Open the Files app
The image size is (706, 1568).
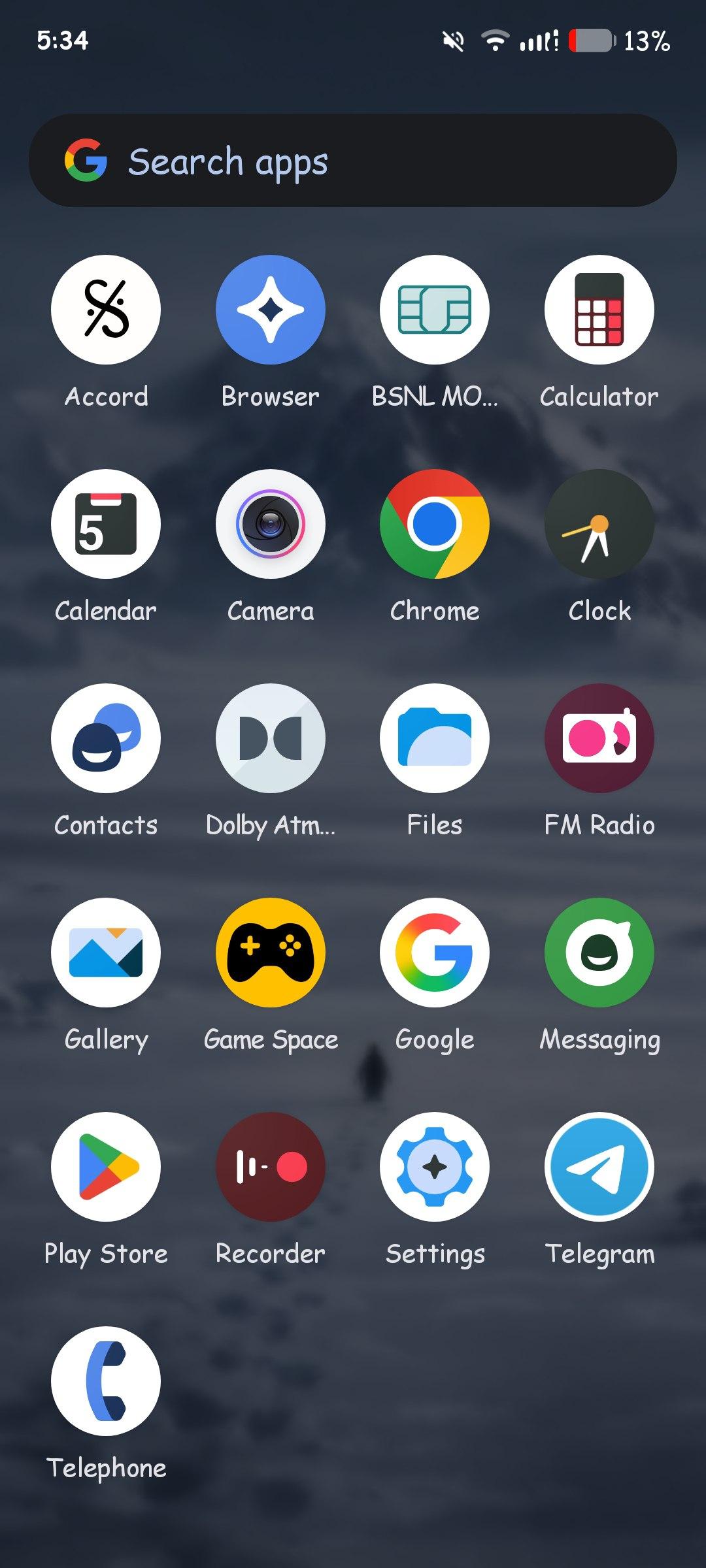(x=435, y=738)
